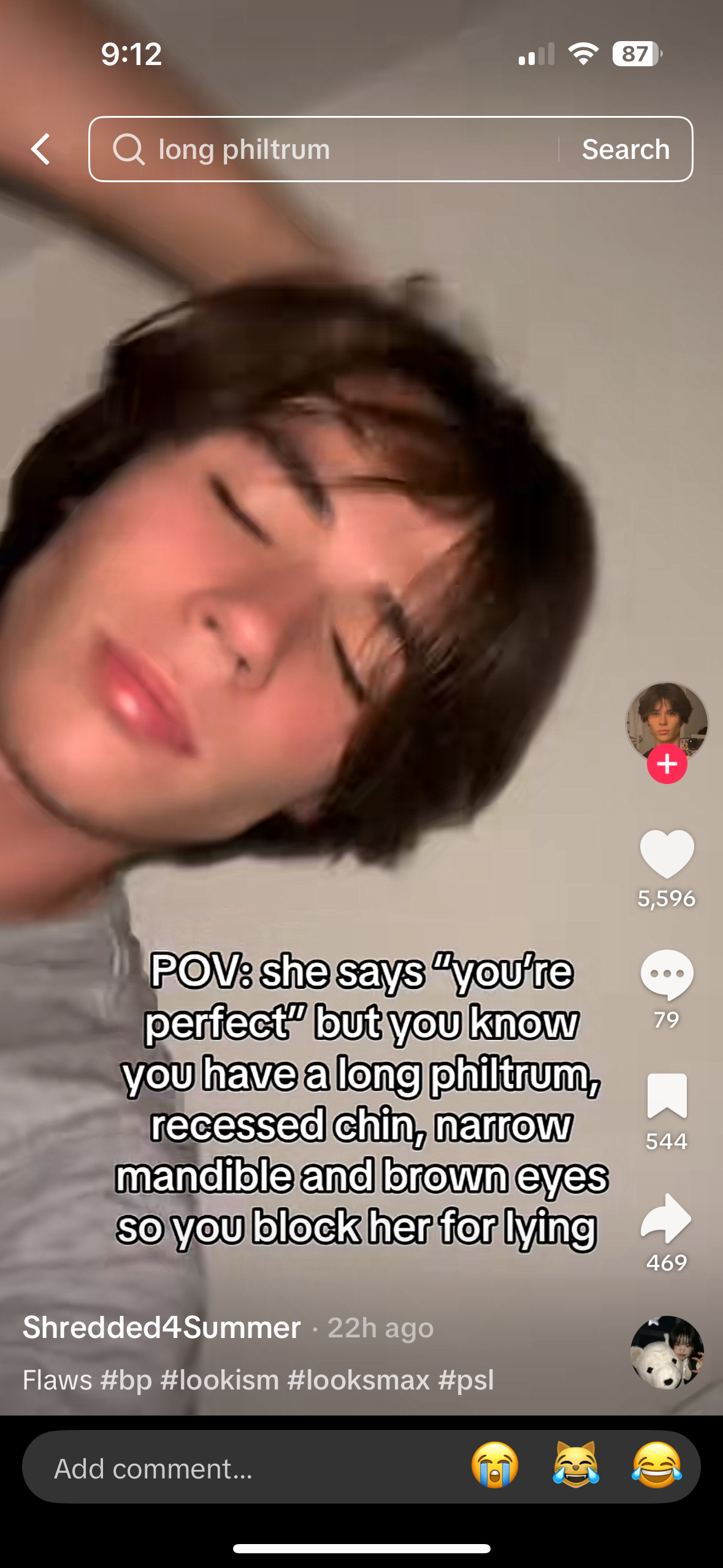Open the #bp hashtag
The height and width of the screenshot is (1568, 723).
tap(126, 1380)
